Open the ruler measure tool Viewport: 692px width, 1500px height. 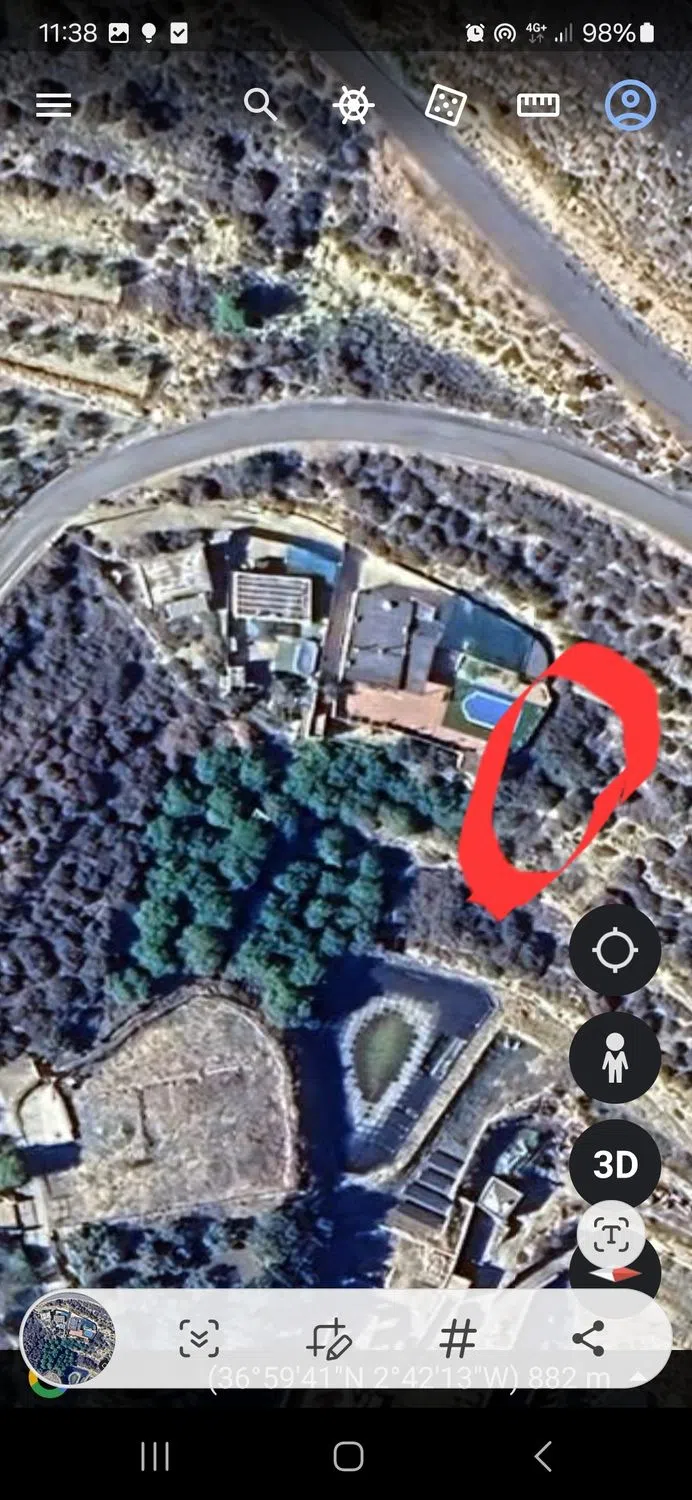coord(538,105)
